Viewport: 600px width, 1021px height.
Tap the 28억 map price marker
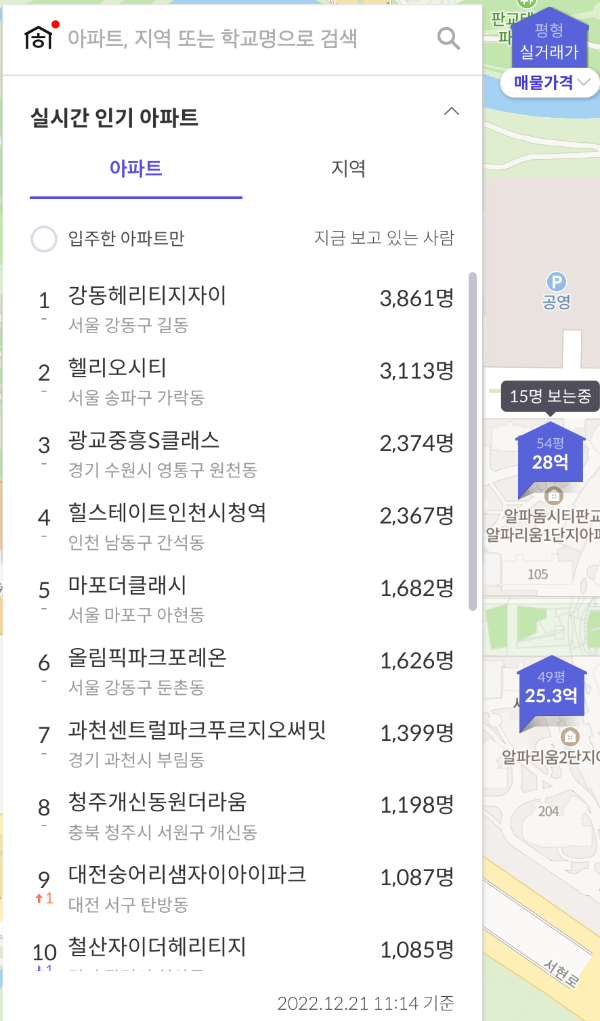550,455
